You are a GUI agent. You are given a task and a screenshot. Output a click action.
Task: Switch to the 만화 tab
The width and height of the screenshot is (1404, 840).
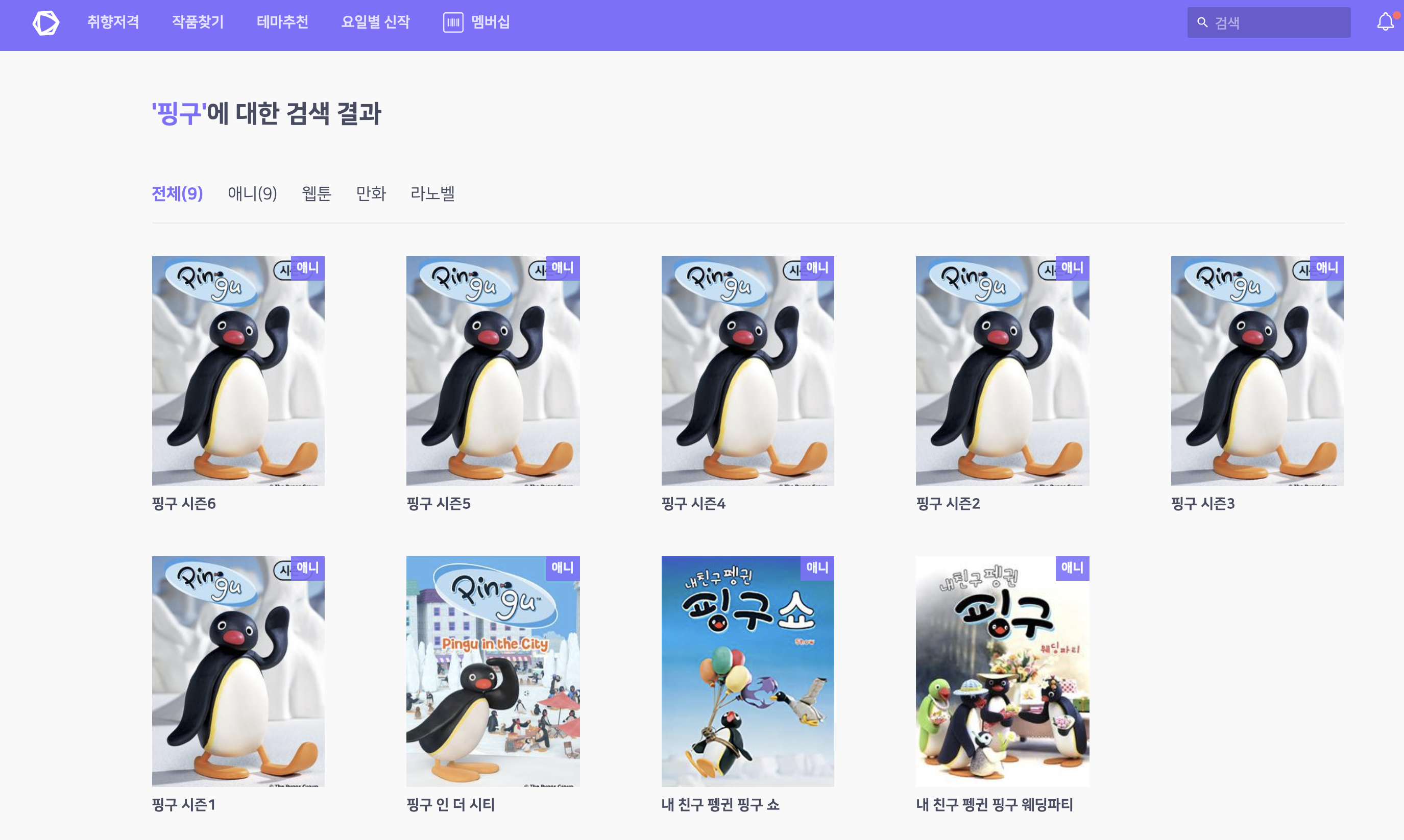coord(371,193)
